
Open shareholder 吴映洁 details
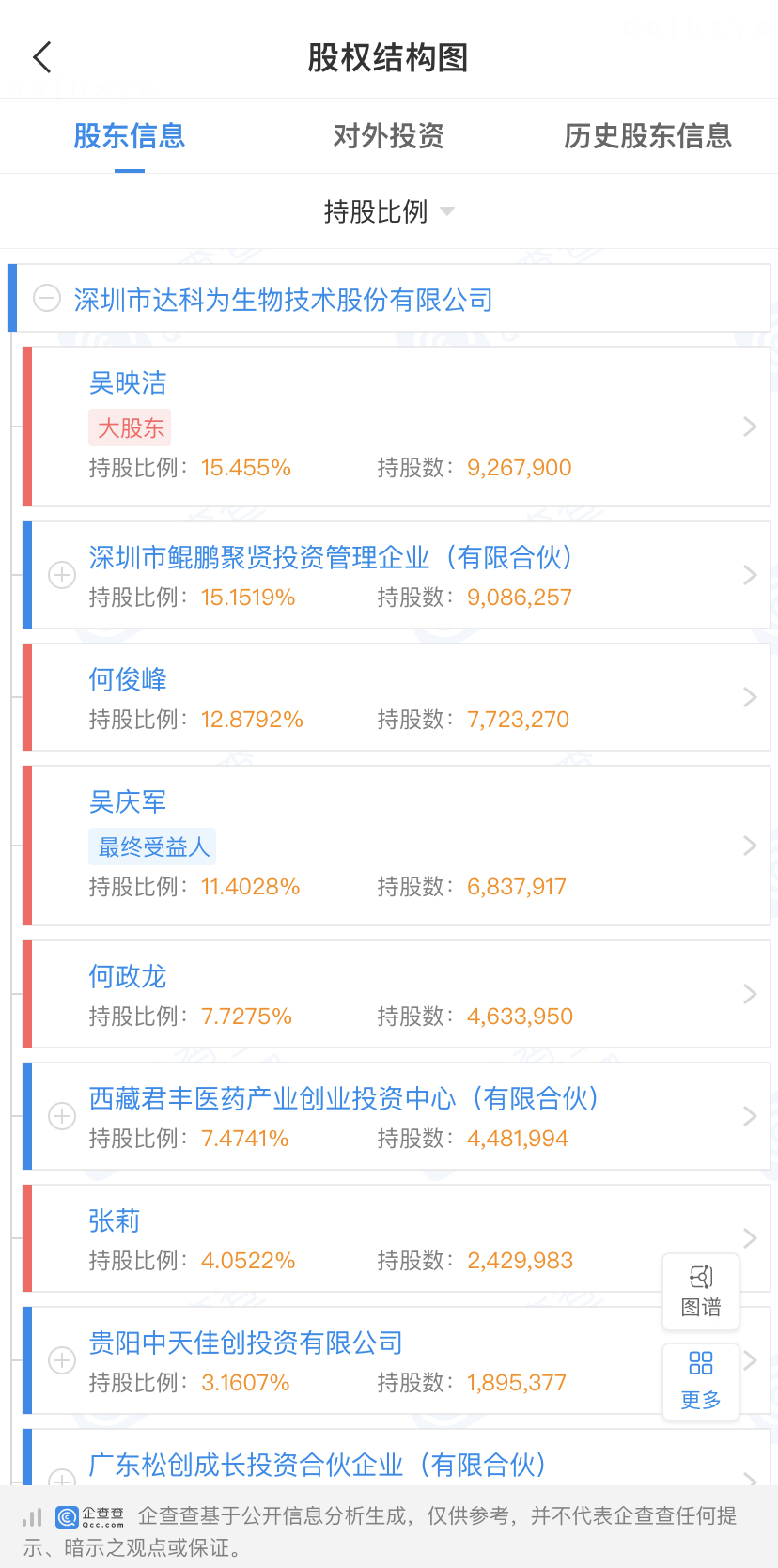click(x=397, y=427)
